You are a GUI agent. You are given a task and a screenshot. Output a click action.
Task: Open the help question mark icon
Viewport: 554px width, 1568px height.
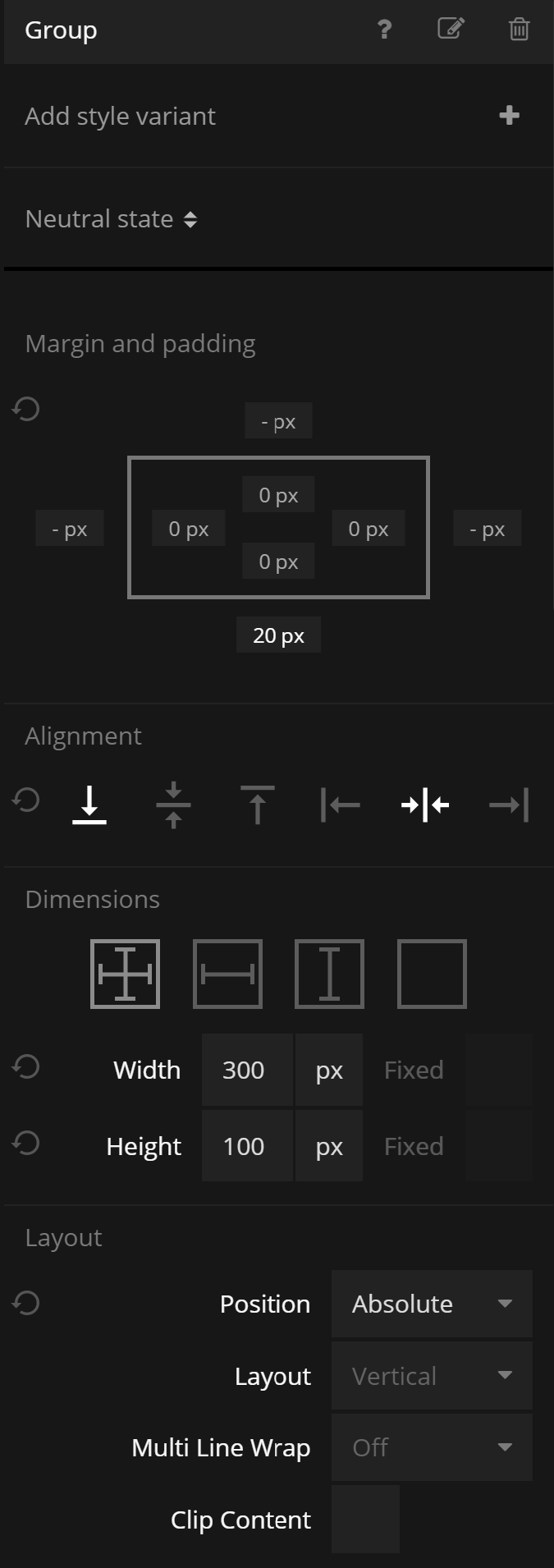(x=384, y=30)
